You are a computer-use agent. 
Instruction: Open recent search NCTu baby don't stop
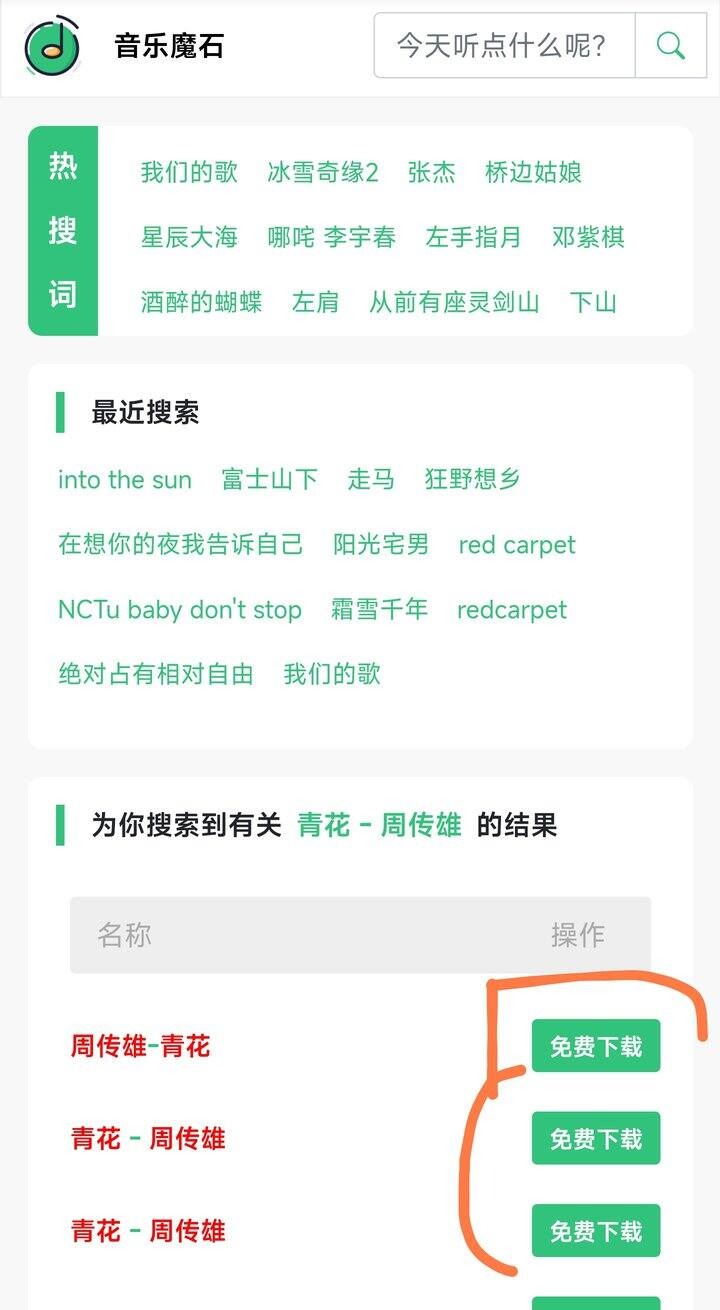pos(180,610)
